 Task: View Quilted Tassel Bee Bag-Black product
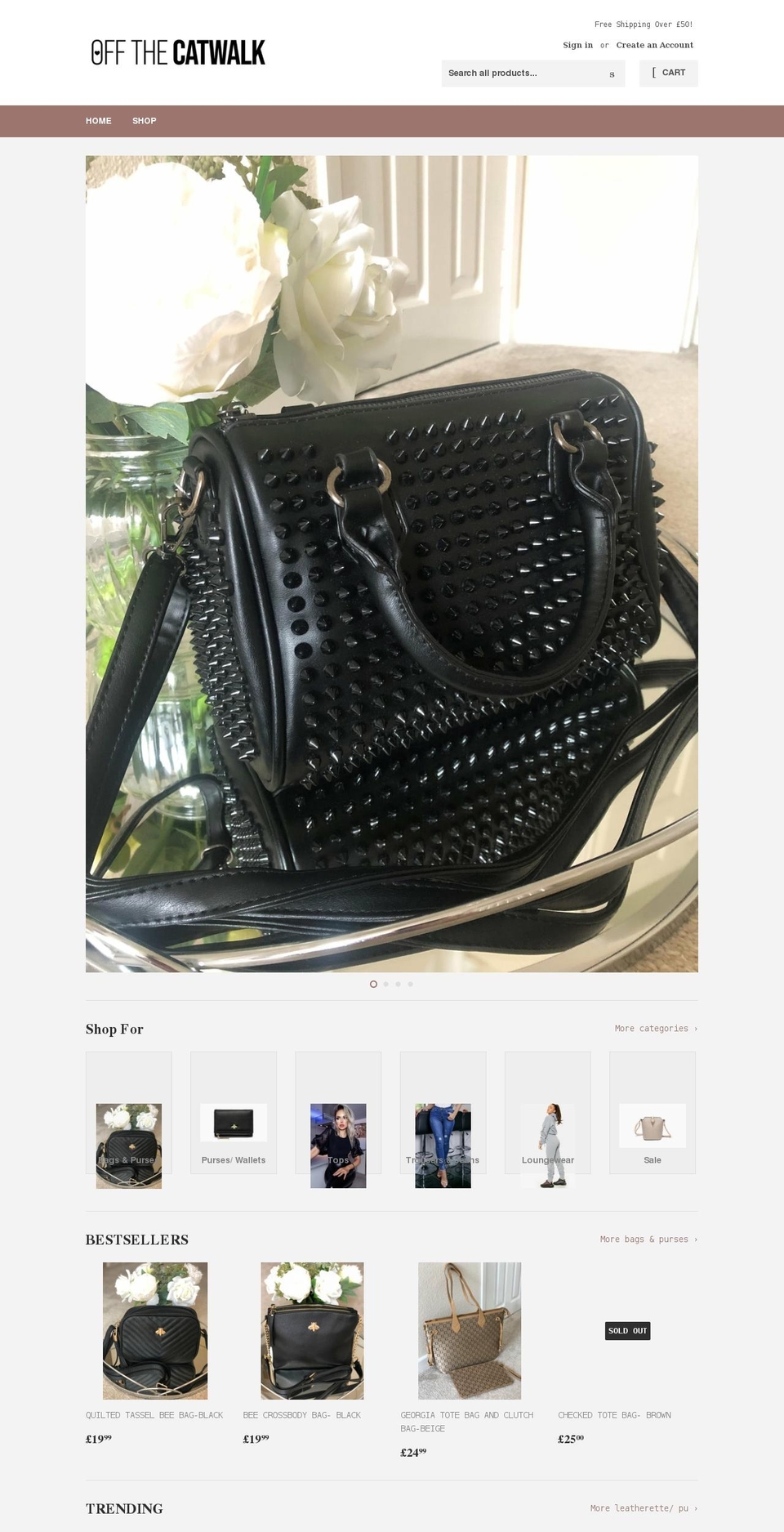coord(155,1331)
